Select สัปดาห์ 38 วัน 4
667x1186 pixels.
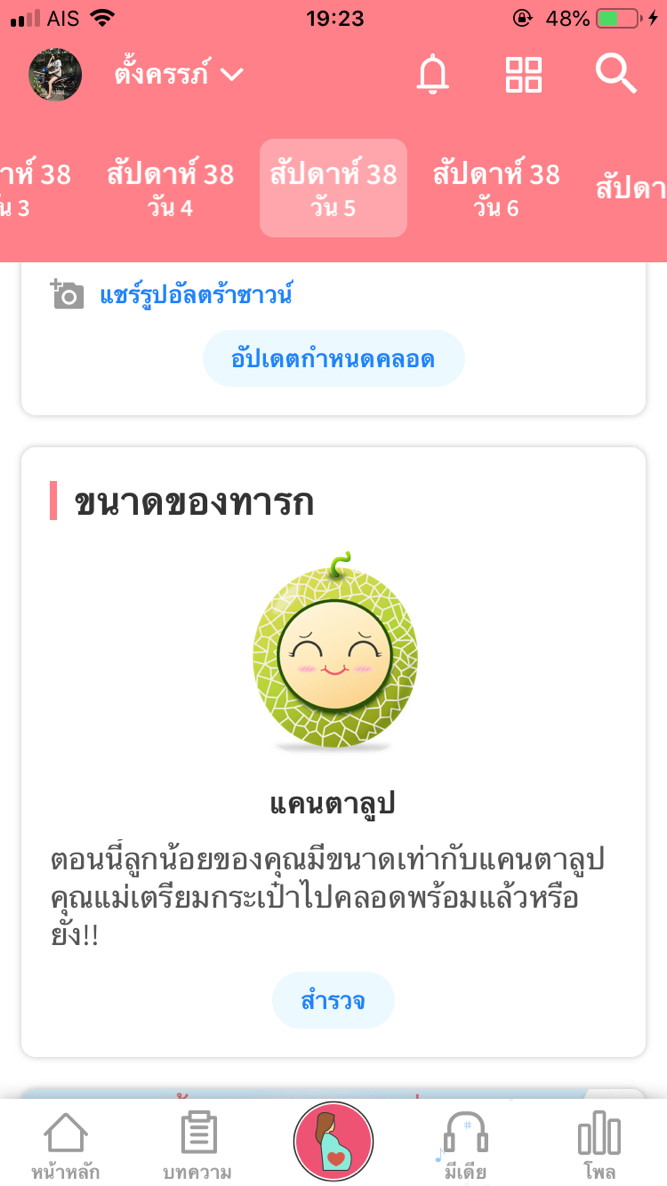[170, 189]
